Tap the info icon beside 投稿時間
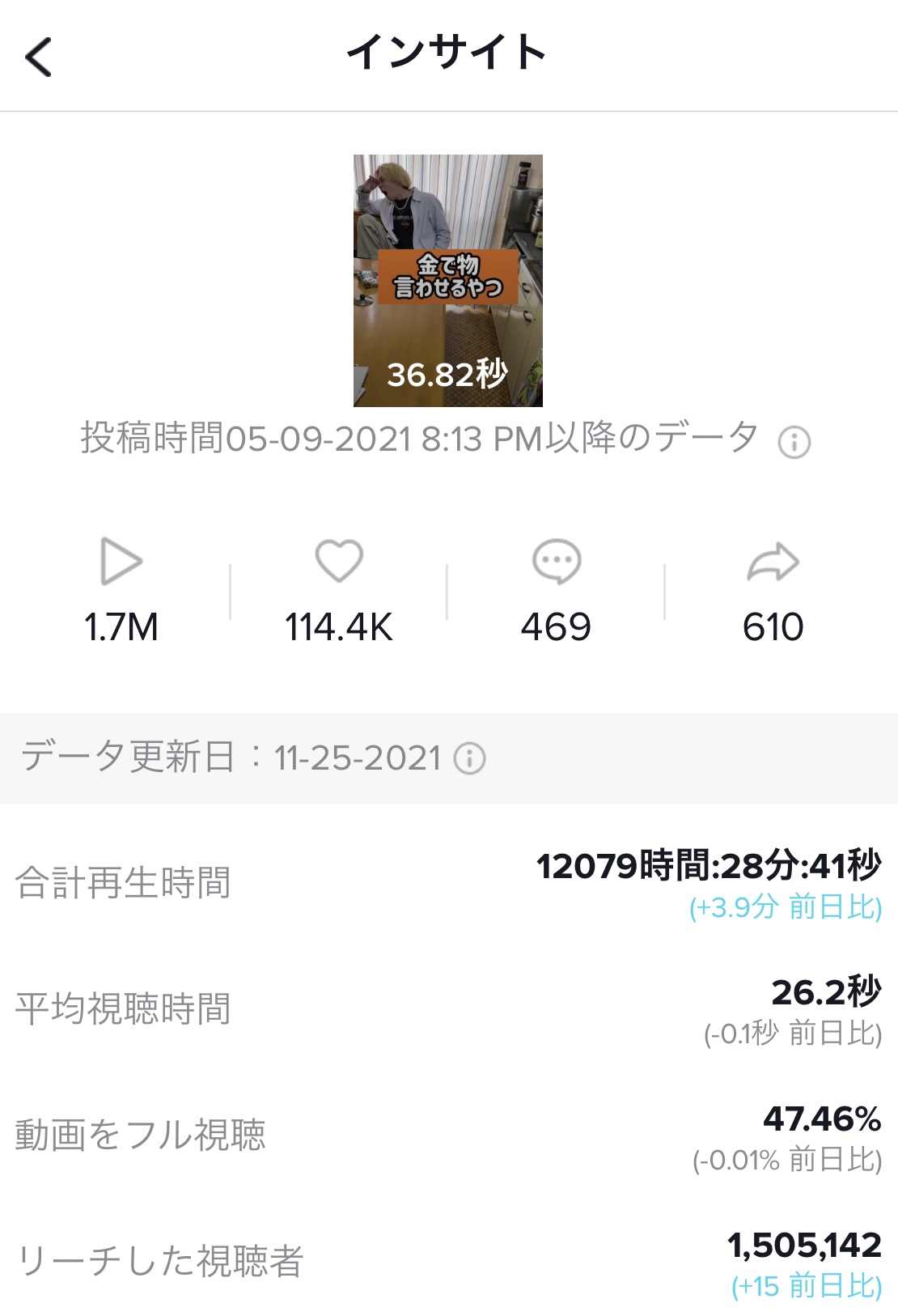 click(x=794, y=442)
